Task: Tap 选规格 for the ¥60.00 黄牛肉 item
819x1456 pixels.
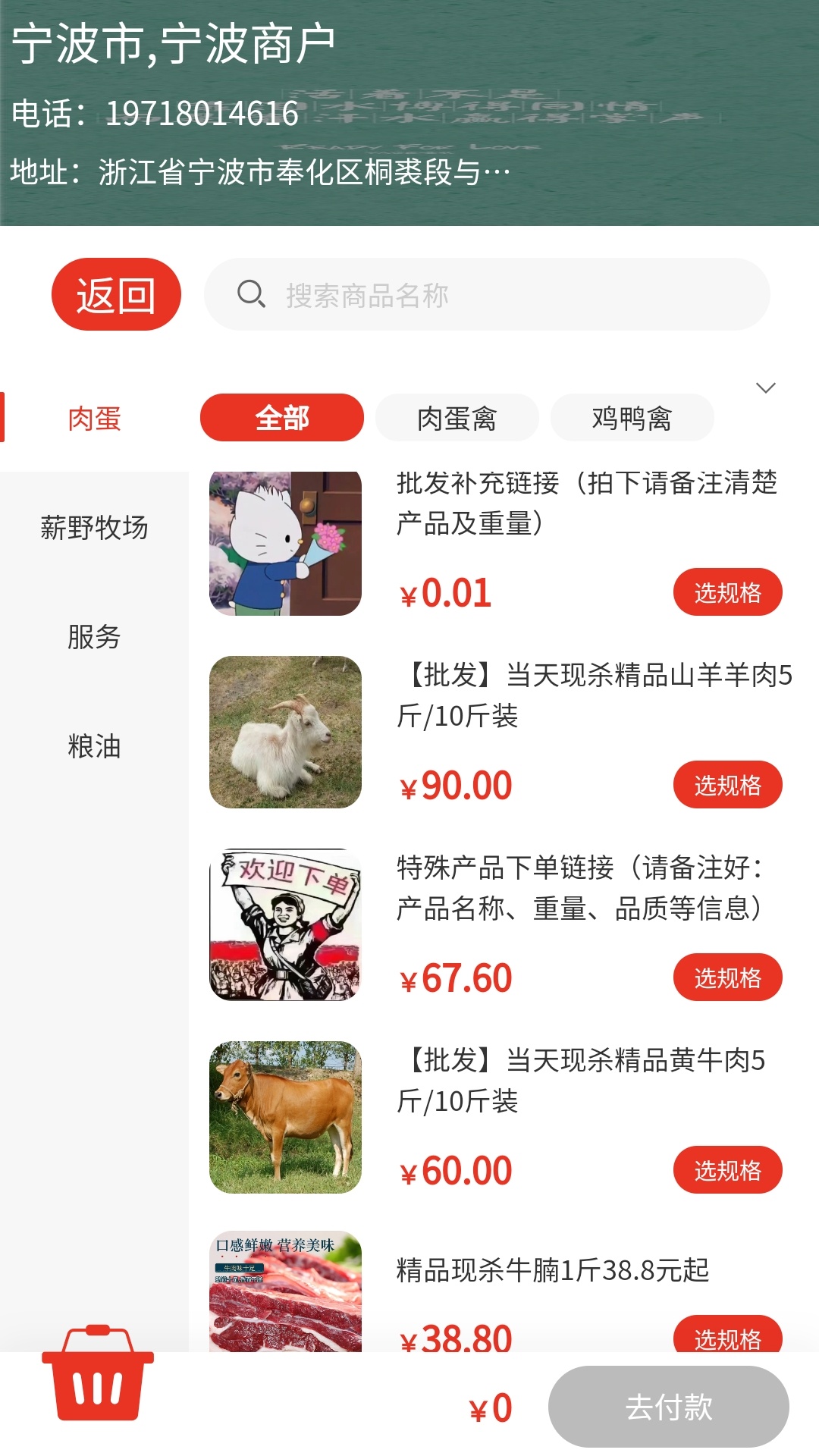Action: pyautogui.click(x=728, y=1170)
